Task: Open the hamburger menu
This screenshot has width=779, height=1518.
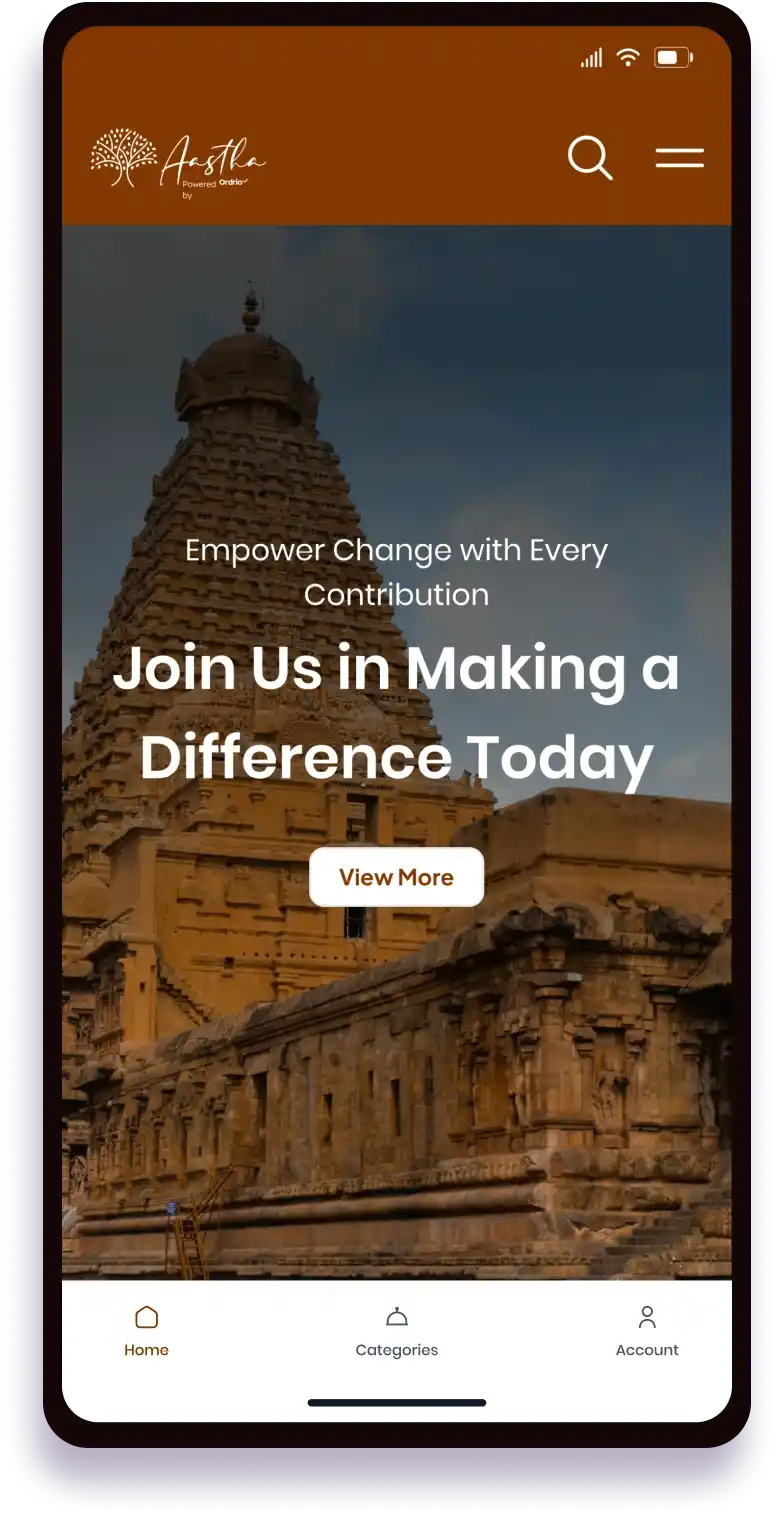Action: (680, 158)
